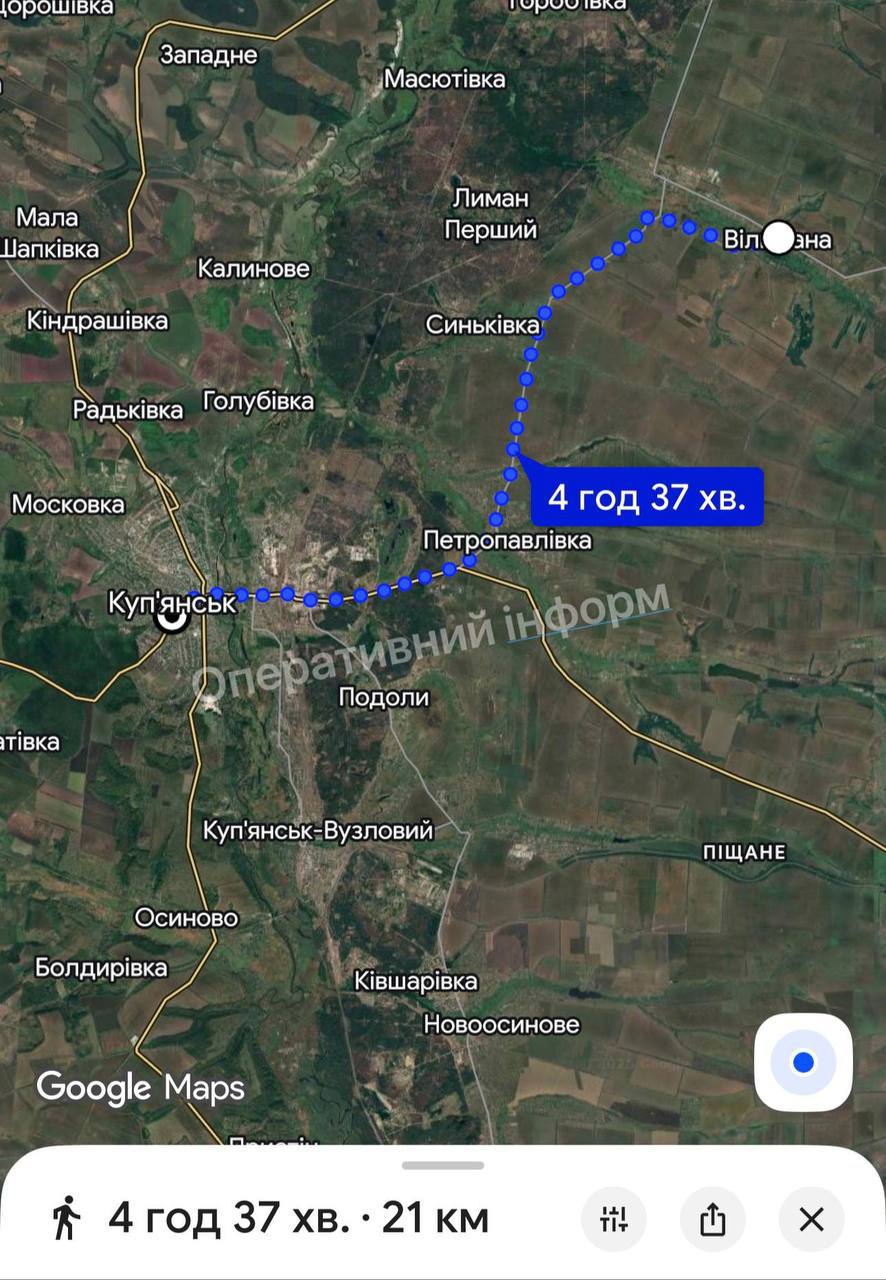This screenshot has width=886, height=1280.
Task: Select the Куп'янськ-Вузловий label
Action: [x=316, y=830]
